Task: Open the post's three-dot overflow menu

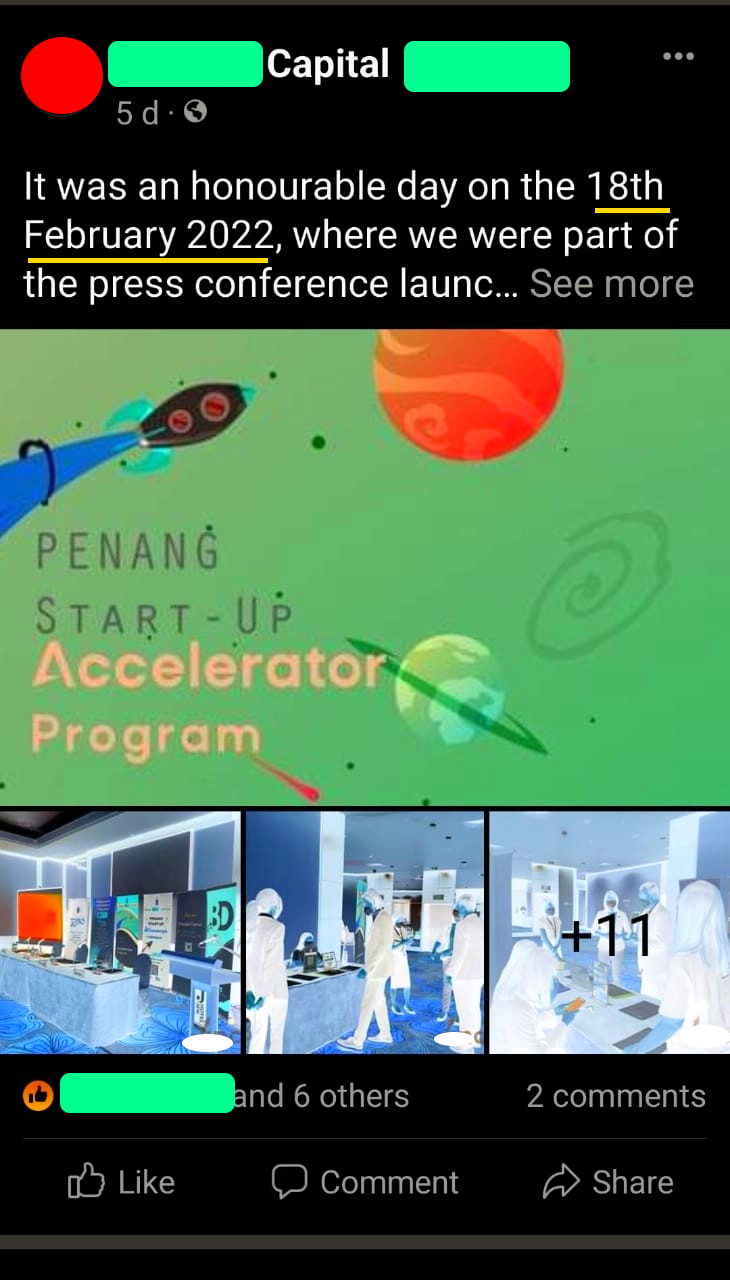Action: point(678,57)
